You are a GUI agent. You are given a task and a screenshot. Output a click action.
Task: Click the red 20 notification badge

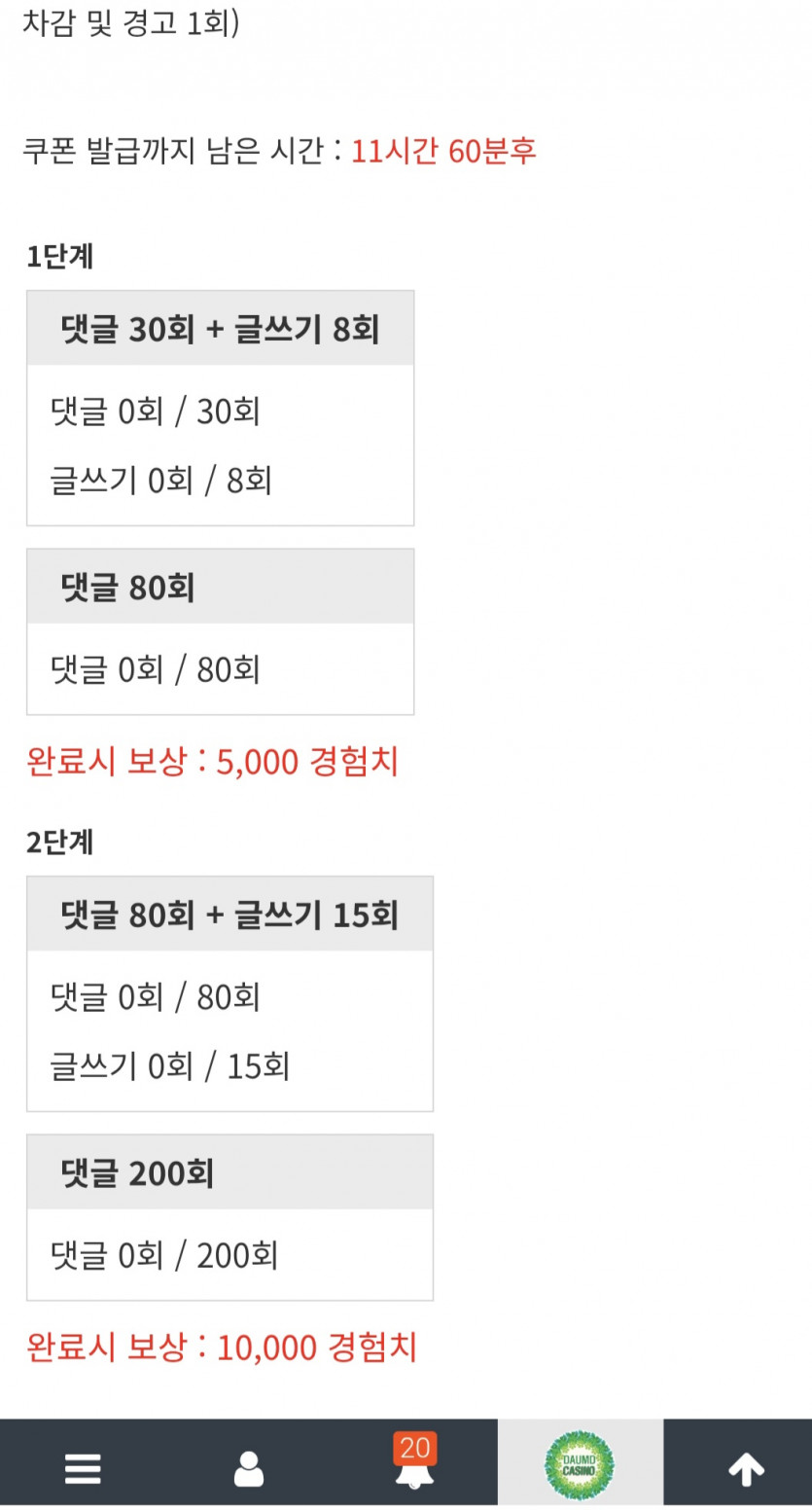415,1449
